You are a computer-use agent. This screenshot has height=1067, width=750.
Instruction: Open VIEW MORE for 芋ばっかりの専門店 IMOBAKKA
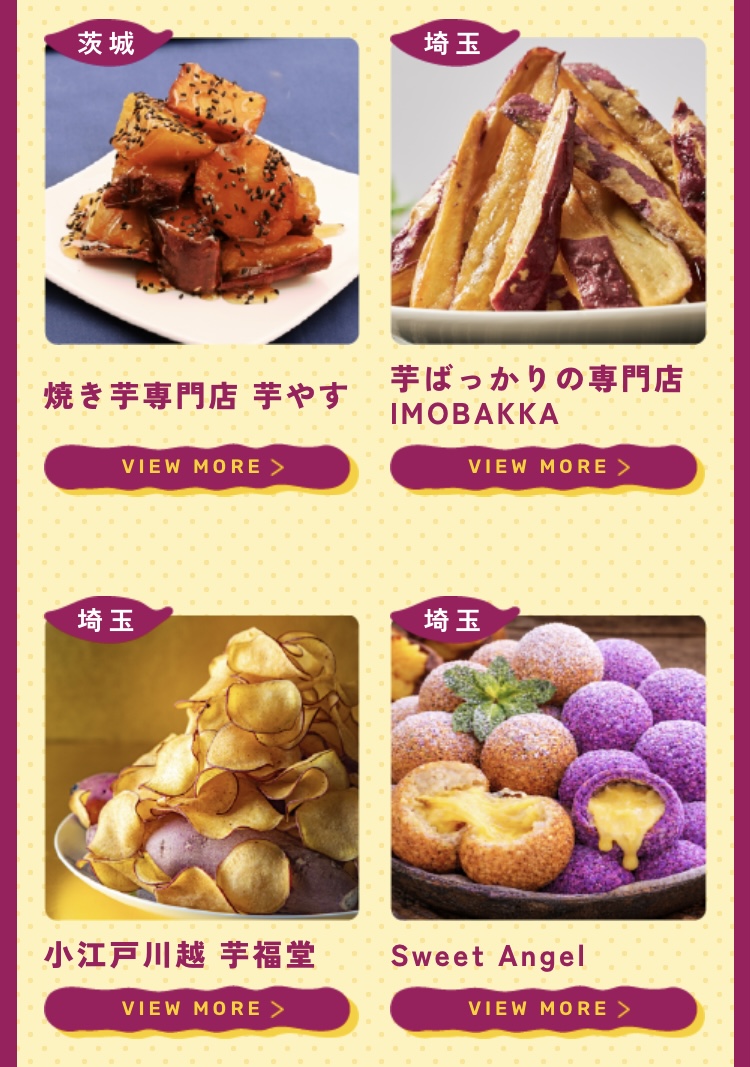tap(543, 467)
